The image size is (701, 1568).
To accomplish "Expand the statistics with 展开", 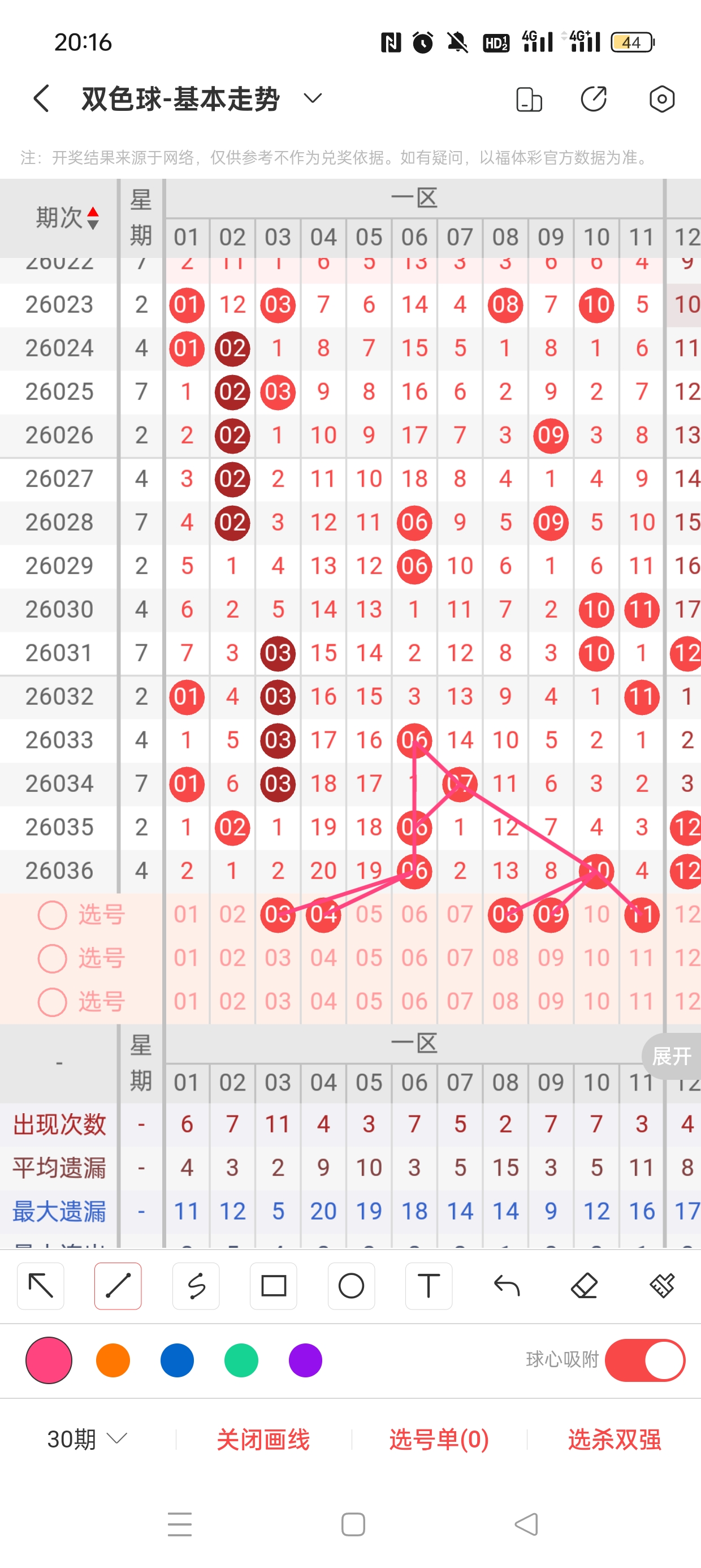I will (x=671, y=1056).
